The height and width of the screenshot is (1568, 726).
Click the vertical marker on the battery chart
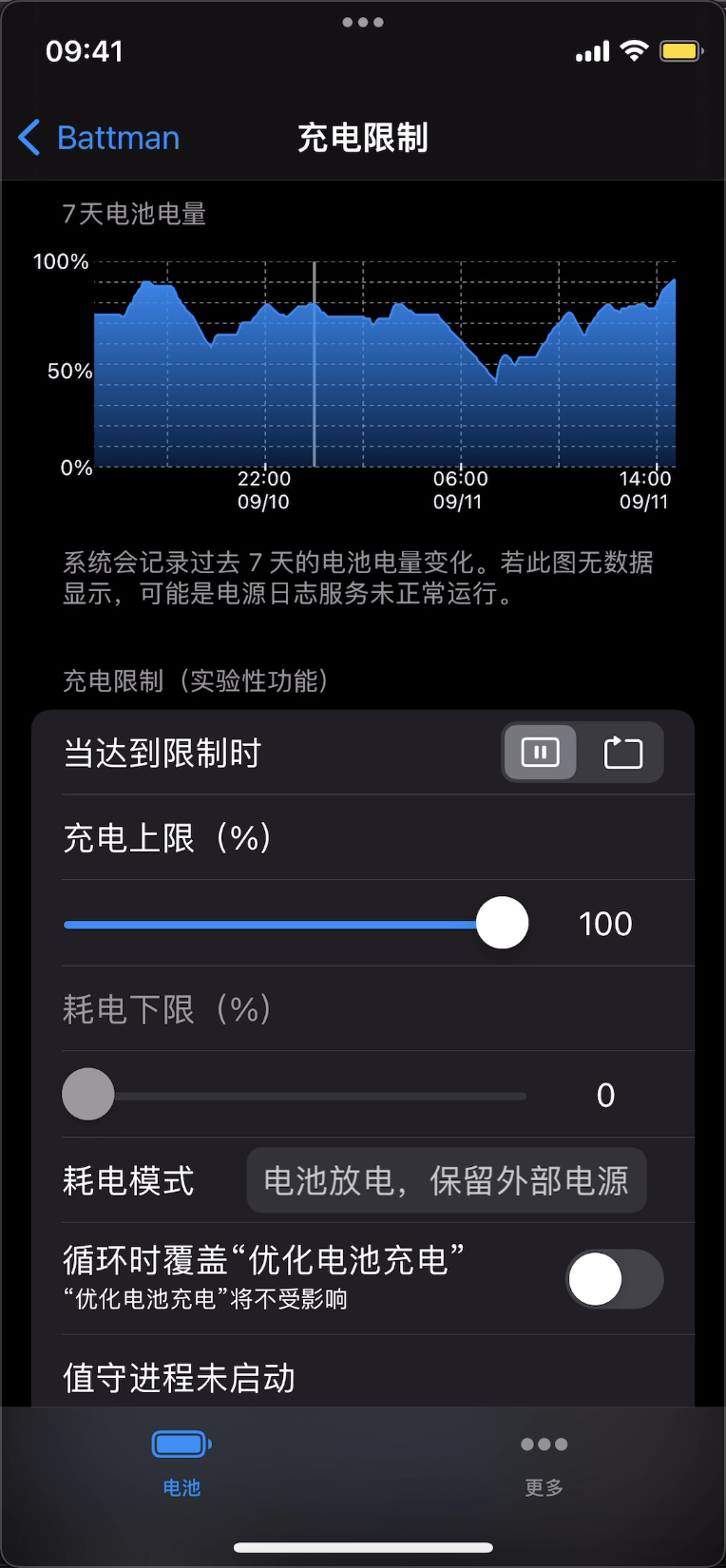click(314, 366)
